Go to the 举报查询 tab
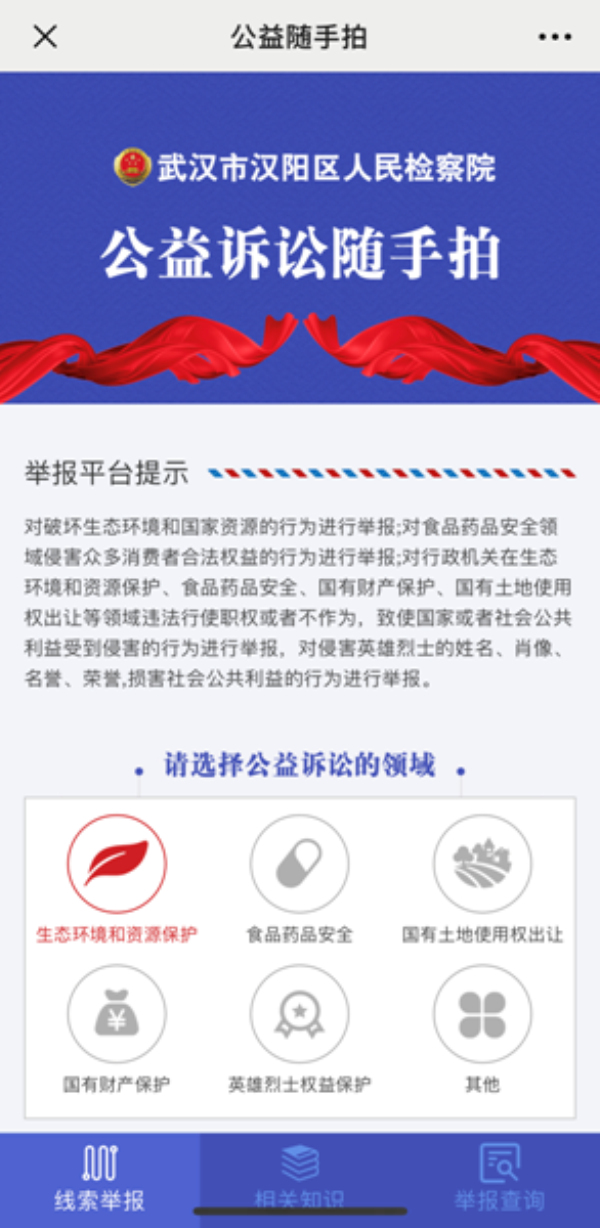This screenshot has width=600, height=1228. point(500,1180)
